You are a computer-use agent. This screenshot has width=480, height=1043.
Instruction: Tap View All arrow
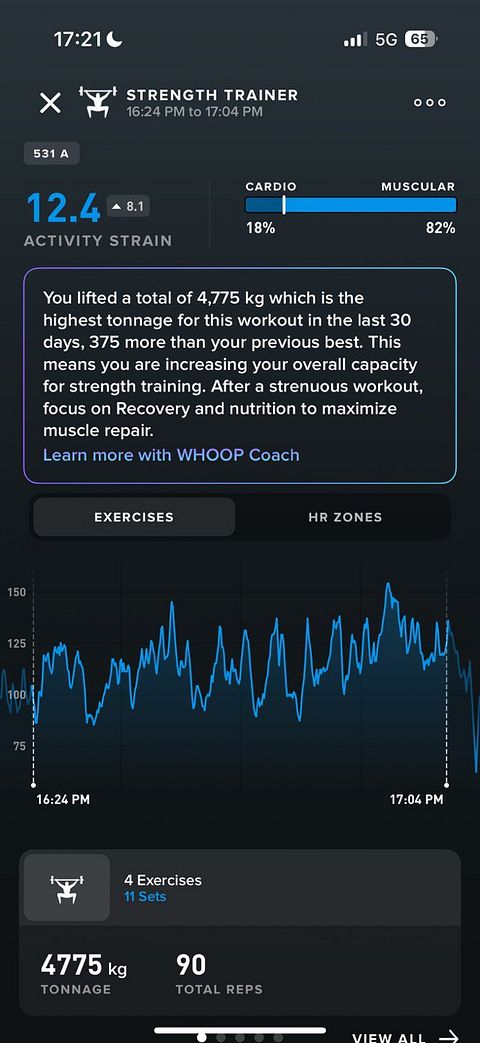coord(406,1037)
